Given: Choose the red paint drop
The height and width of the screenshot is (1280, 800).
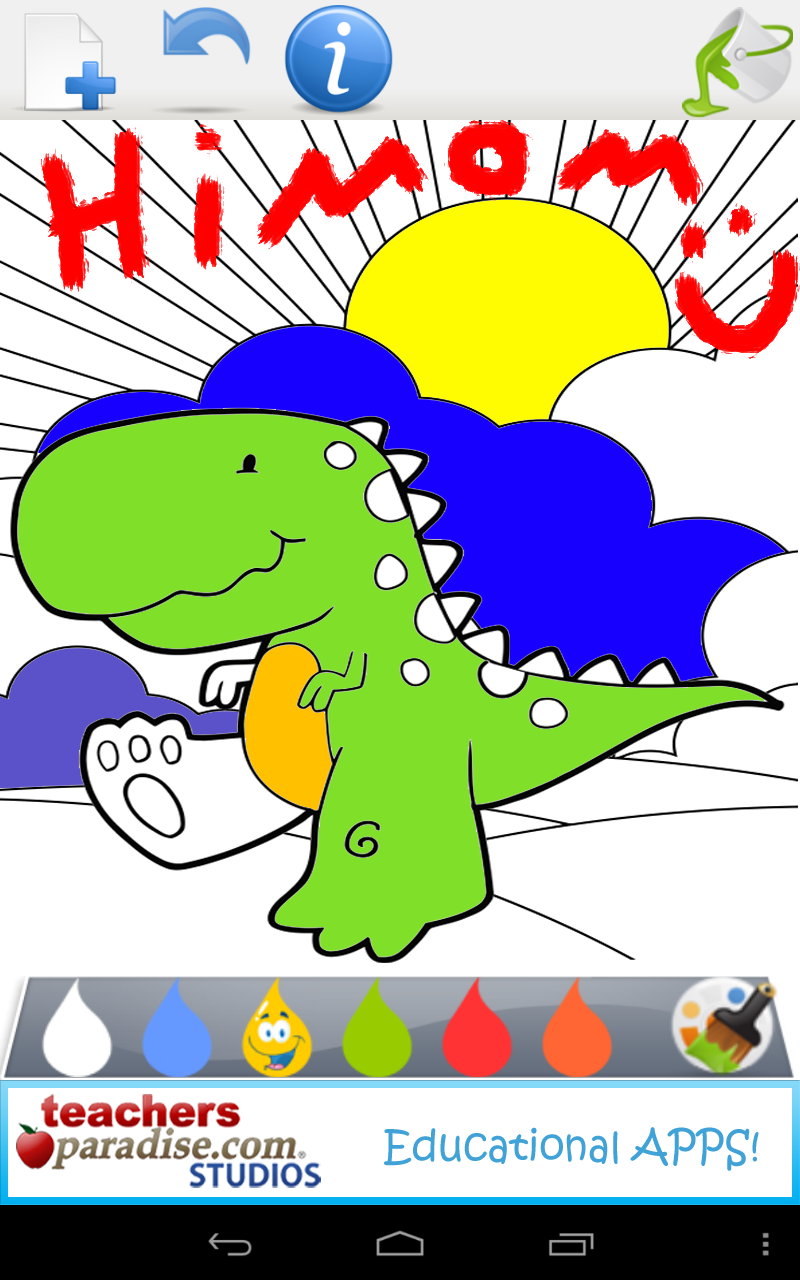Looking at the screenshot, I should 478,1030.
